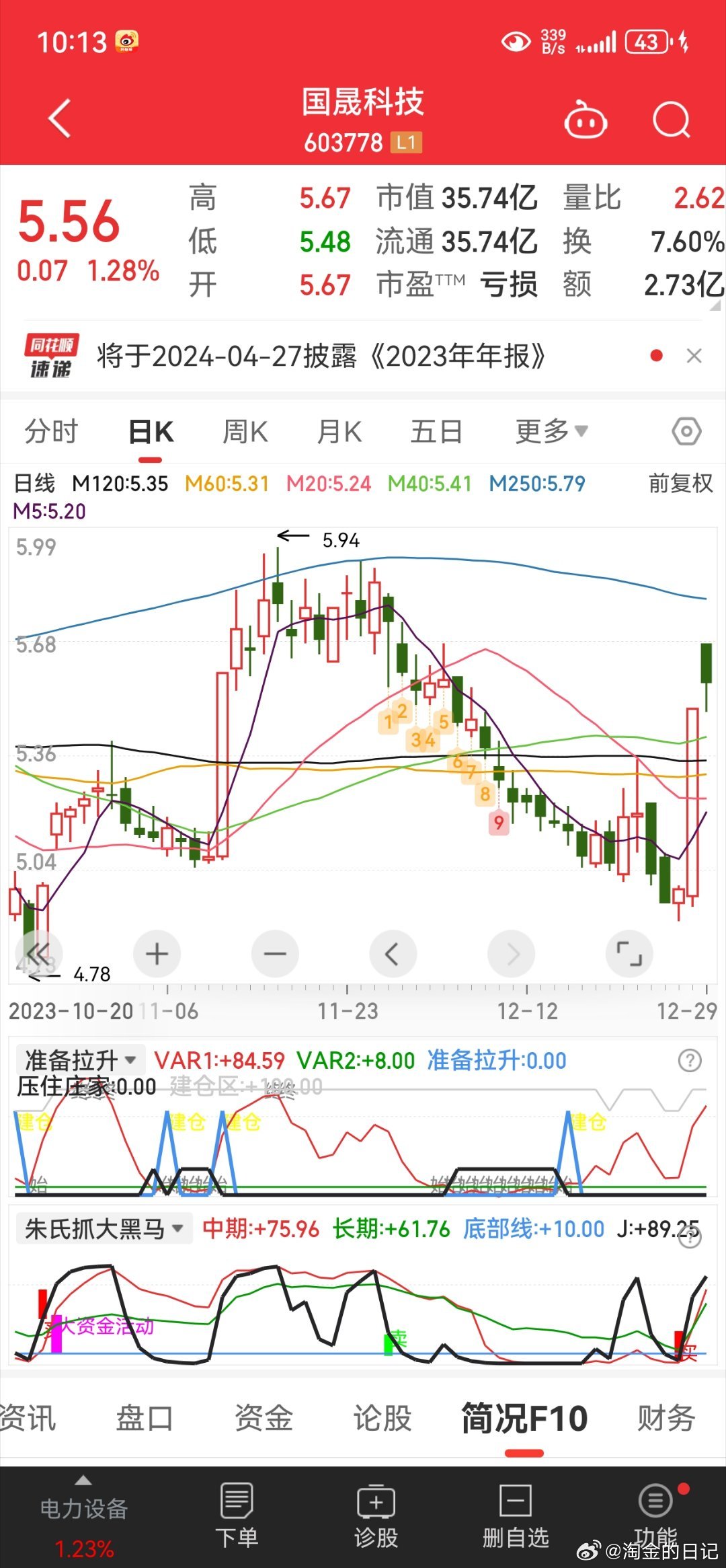Zoom out the K-line chart
The height and width of the screenshot is (1568, 726).
[x=275, y=954]
